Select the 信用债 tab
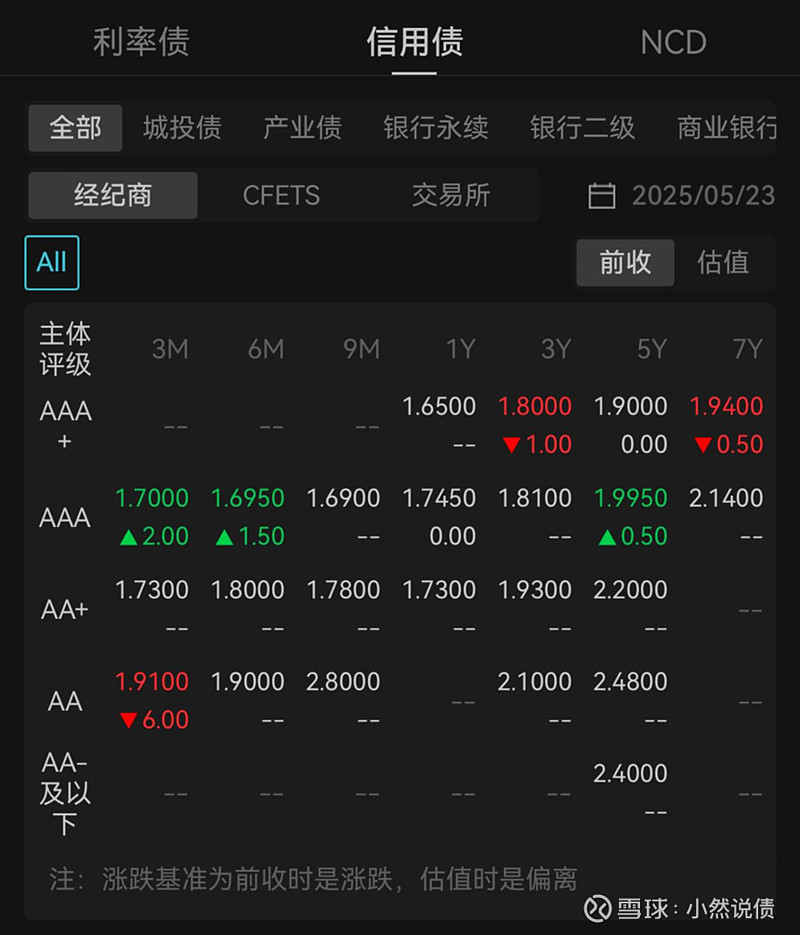 click(414, 42)
